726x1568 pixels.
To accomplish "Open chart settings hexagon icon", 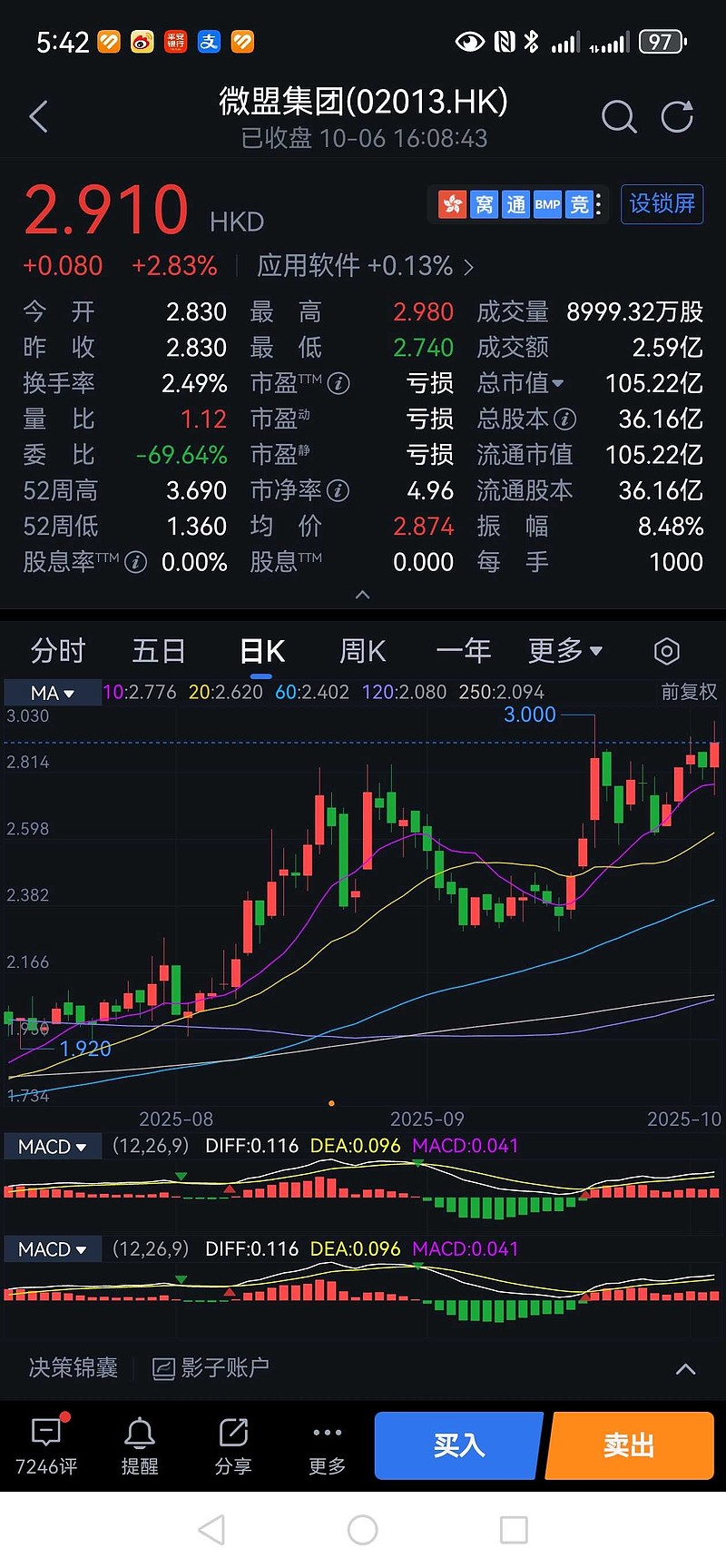I will [666, 651].
